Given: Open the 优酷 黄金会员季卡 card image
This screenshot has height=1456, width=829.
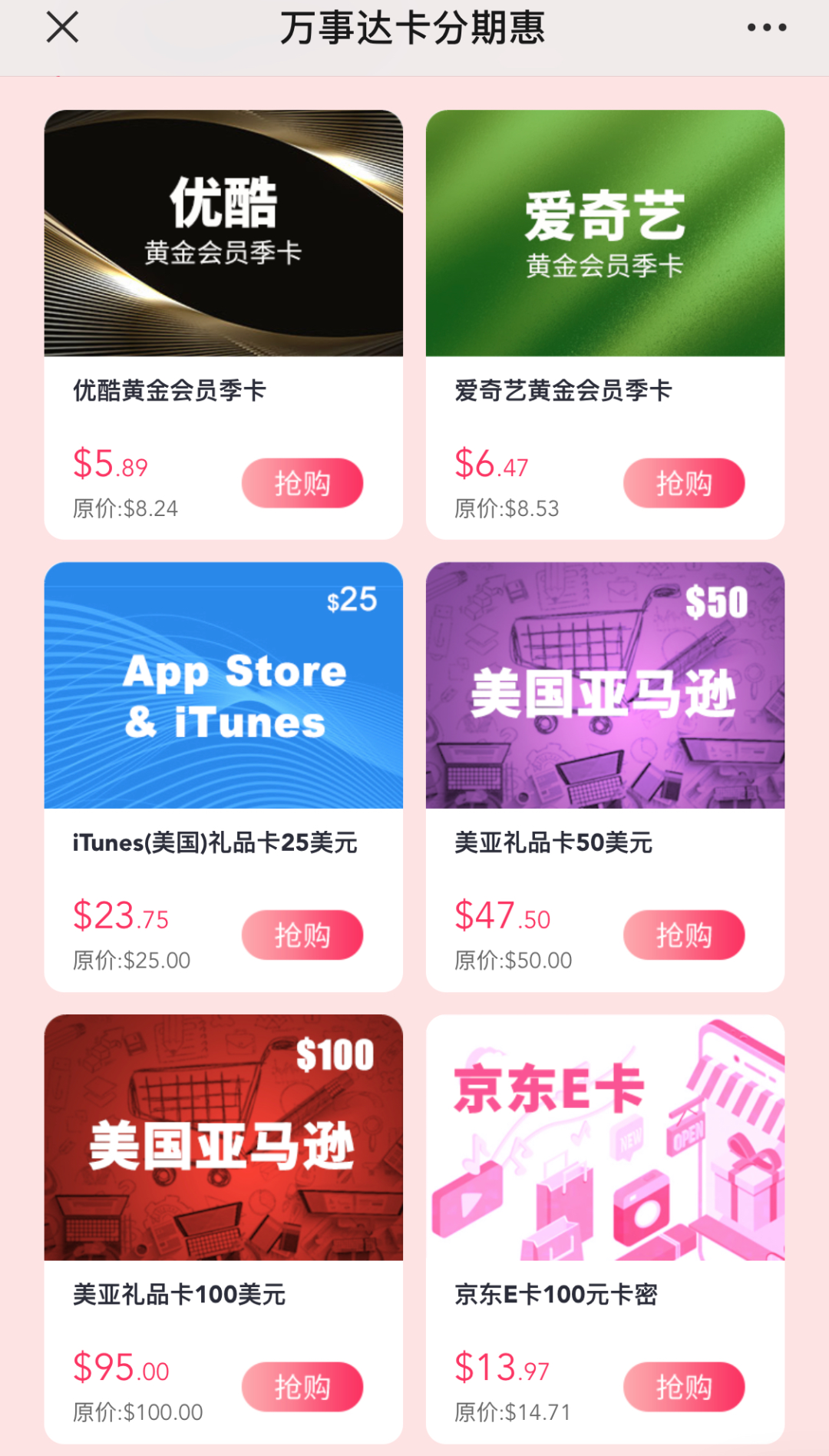Looking at the screenshot, I should (x=223, y=233).
